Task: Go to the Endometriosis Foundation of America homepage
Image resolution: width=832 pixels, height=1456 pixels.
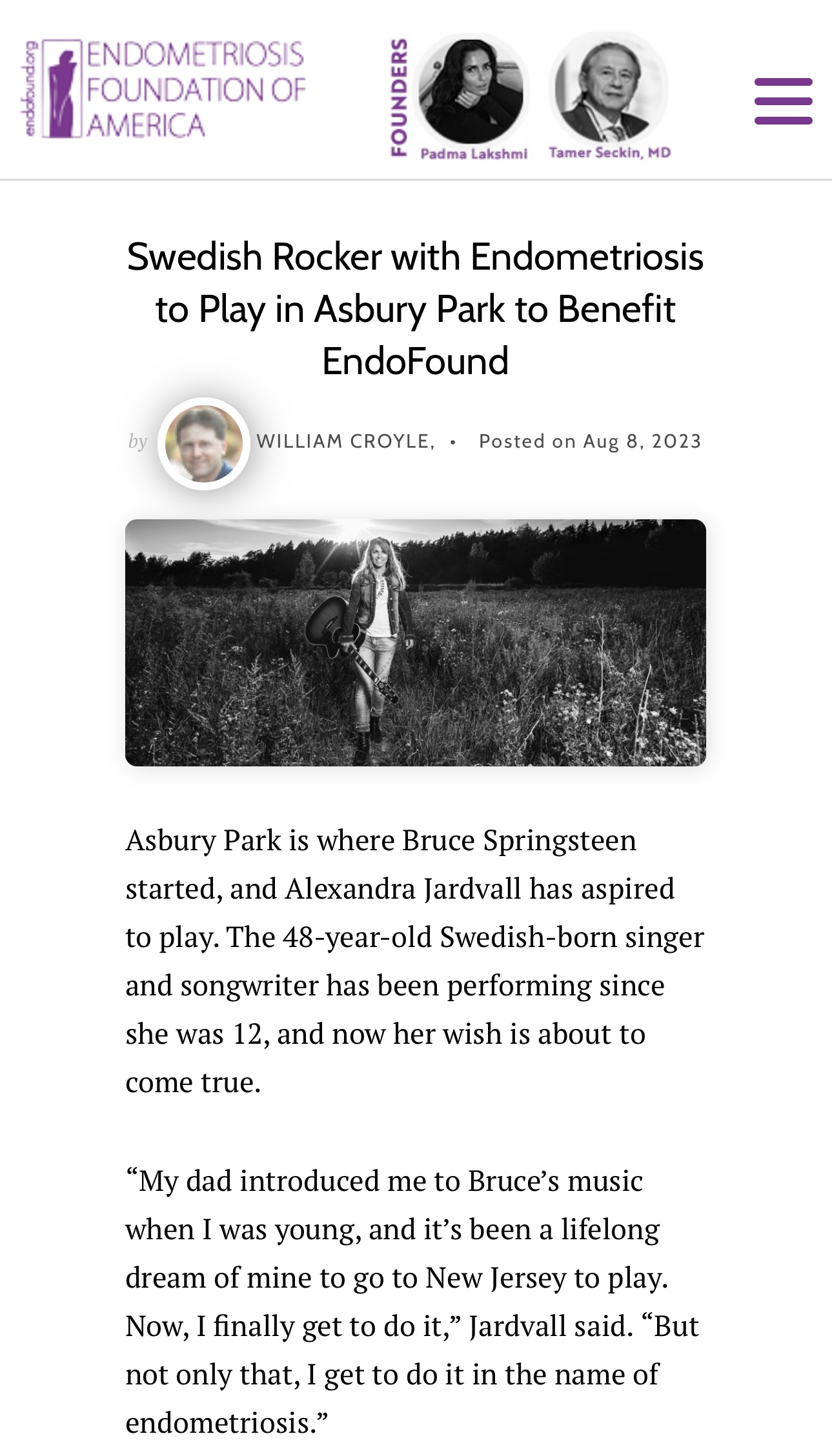Action: 165,88
